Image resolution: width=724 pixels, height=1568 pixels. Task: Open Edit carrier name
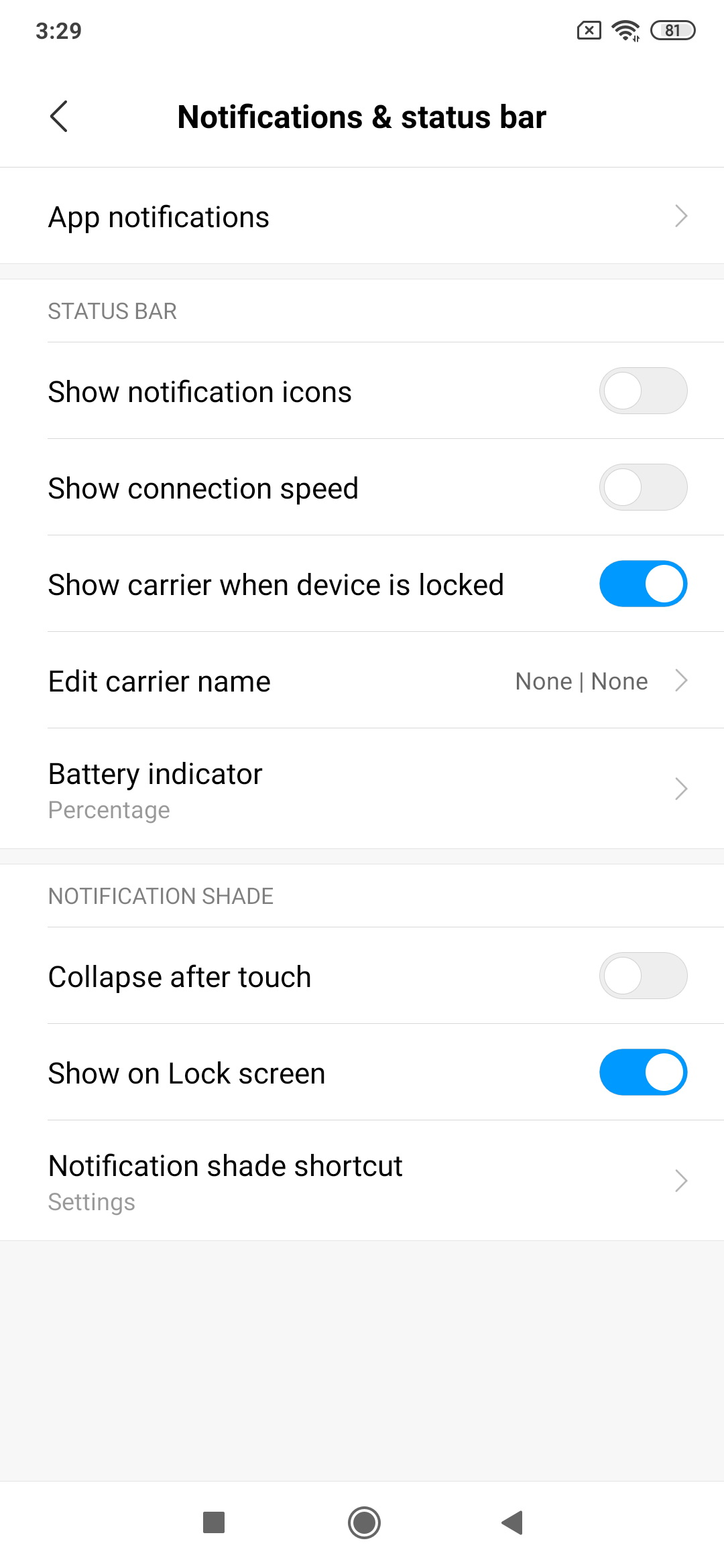tap(362, 680)
